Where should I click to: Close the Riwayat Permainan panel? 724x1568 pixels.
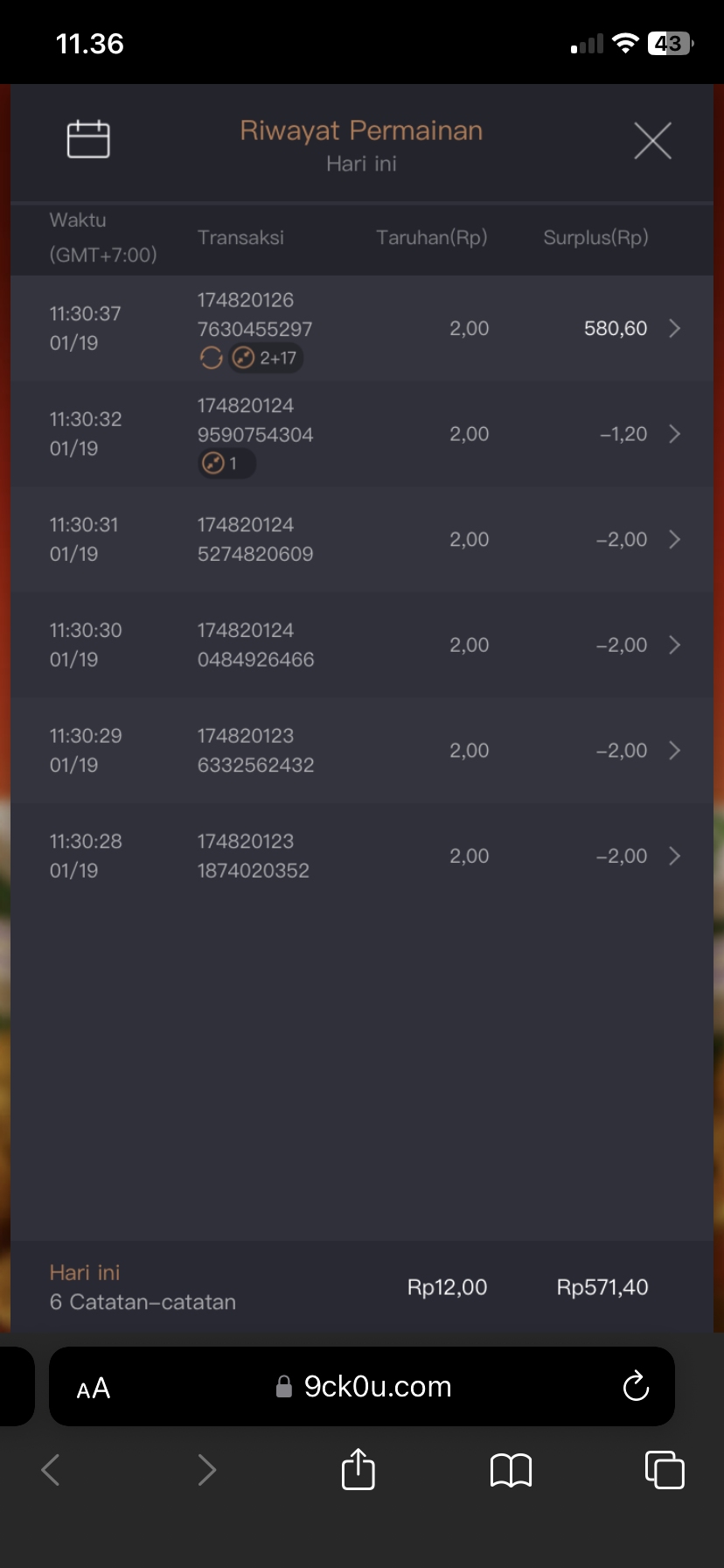coord(652,141)
